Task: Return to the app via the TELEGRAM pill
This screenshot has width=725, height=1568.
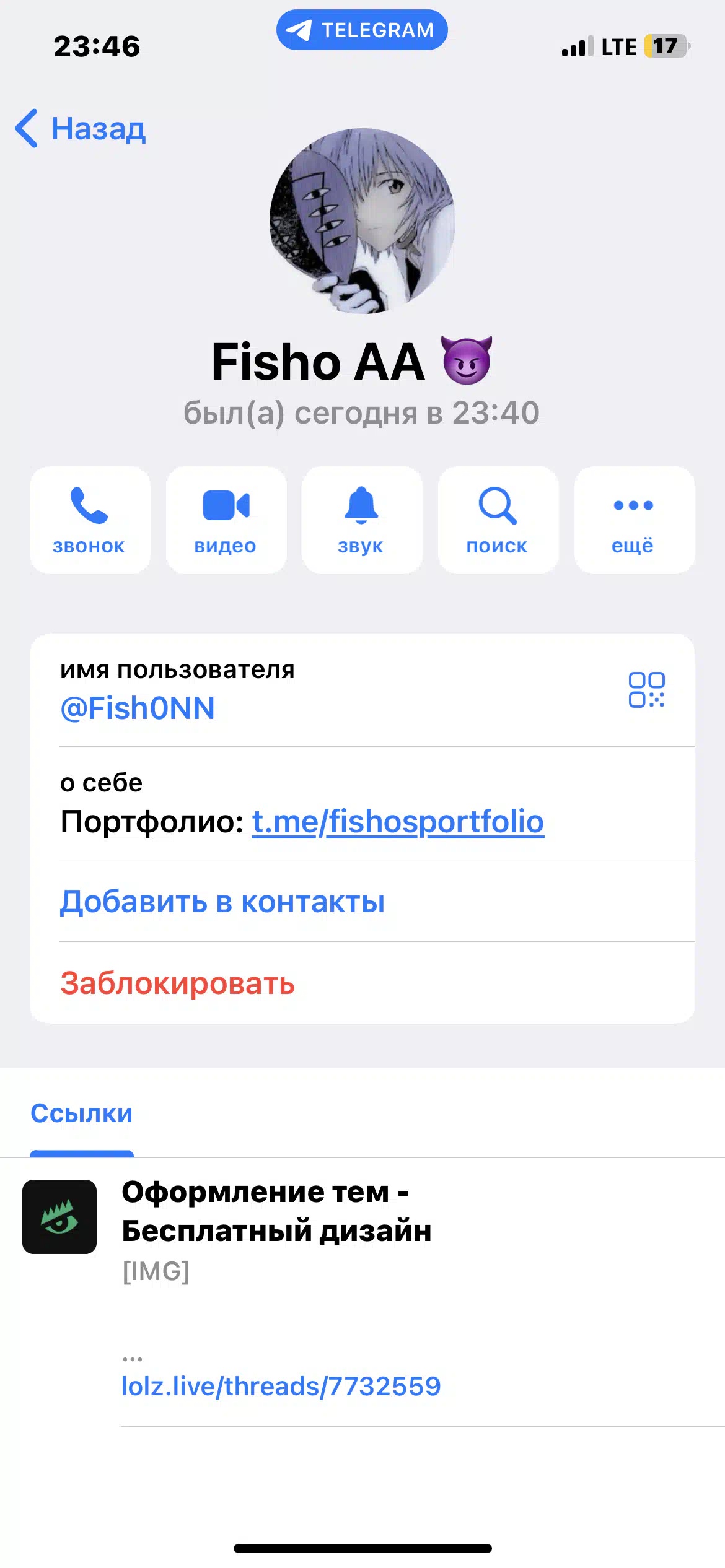Action: (x=362, y=30)
